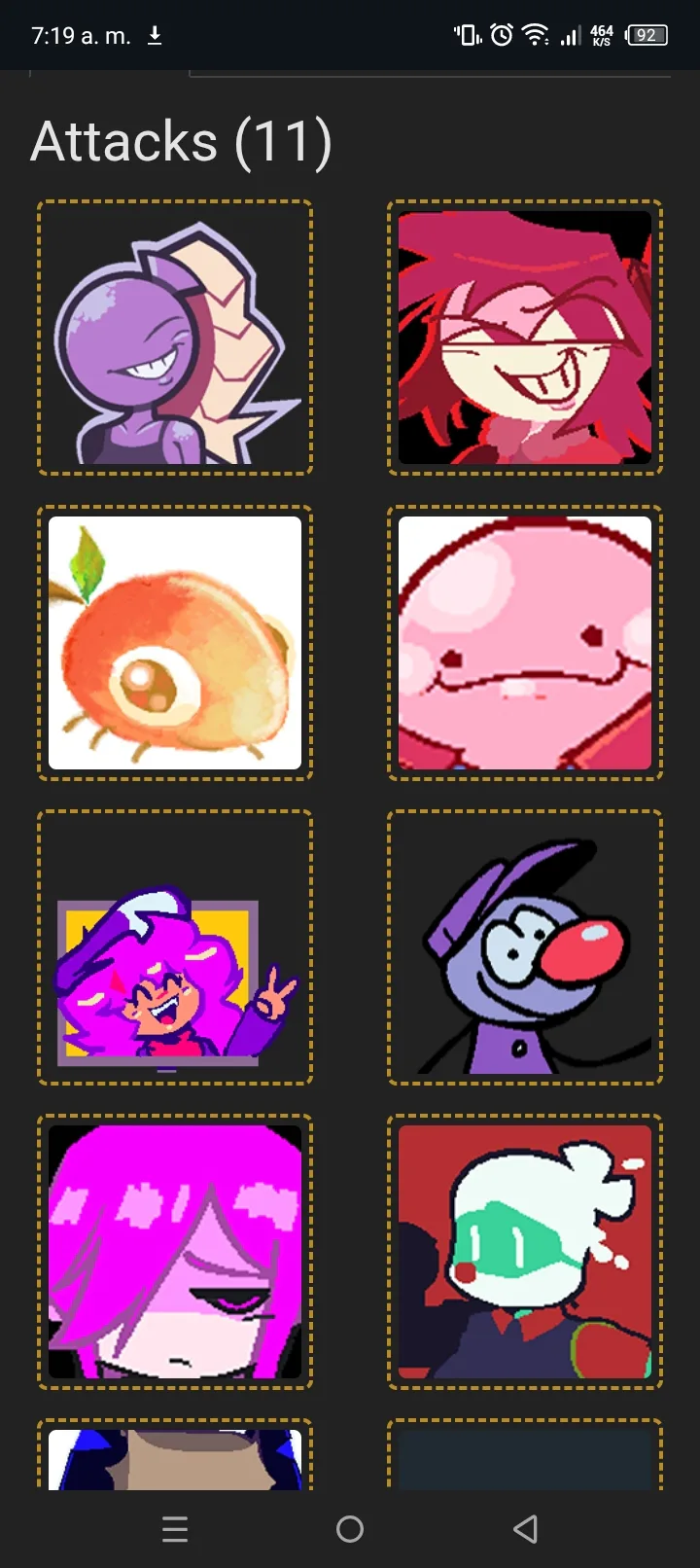Open the recent apps menu

click(175, 1529)
